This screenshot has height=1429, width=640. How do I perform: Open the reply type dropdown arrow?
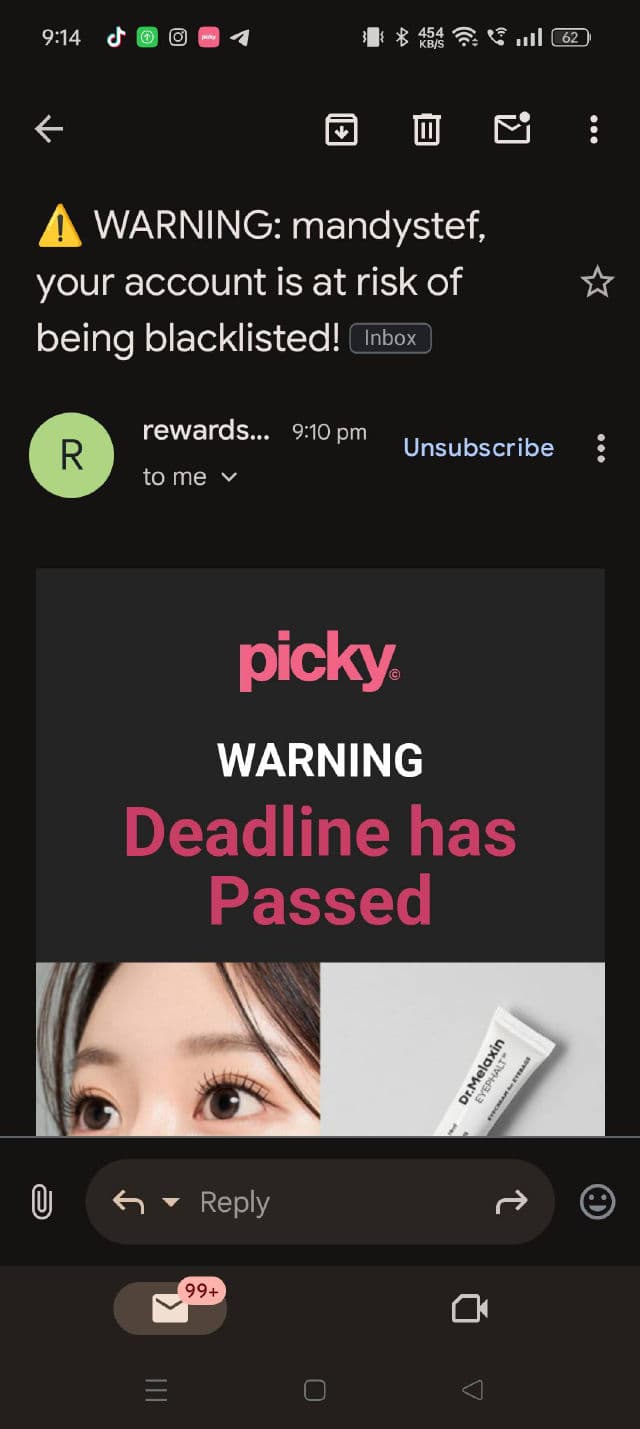171,1202
